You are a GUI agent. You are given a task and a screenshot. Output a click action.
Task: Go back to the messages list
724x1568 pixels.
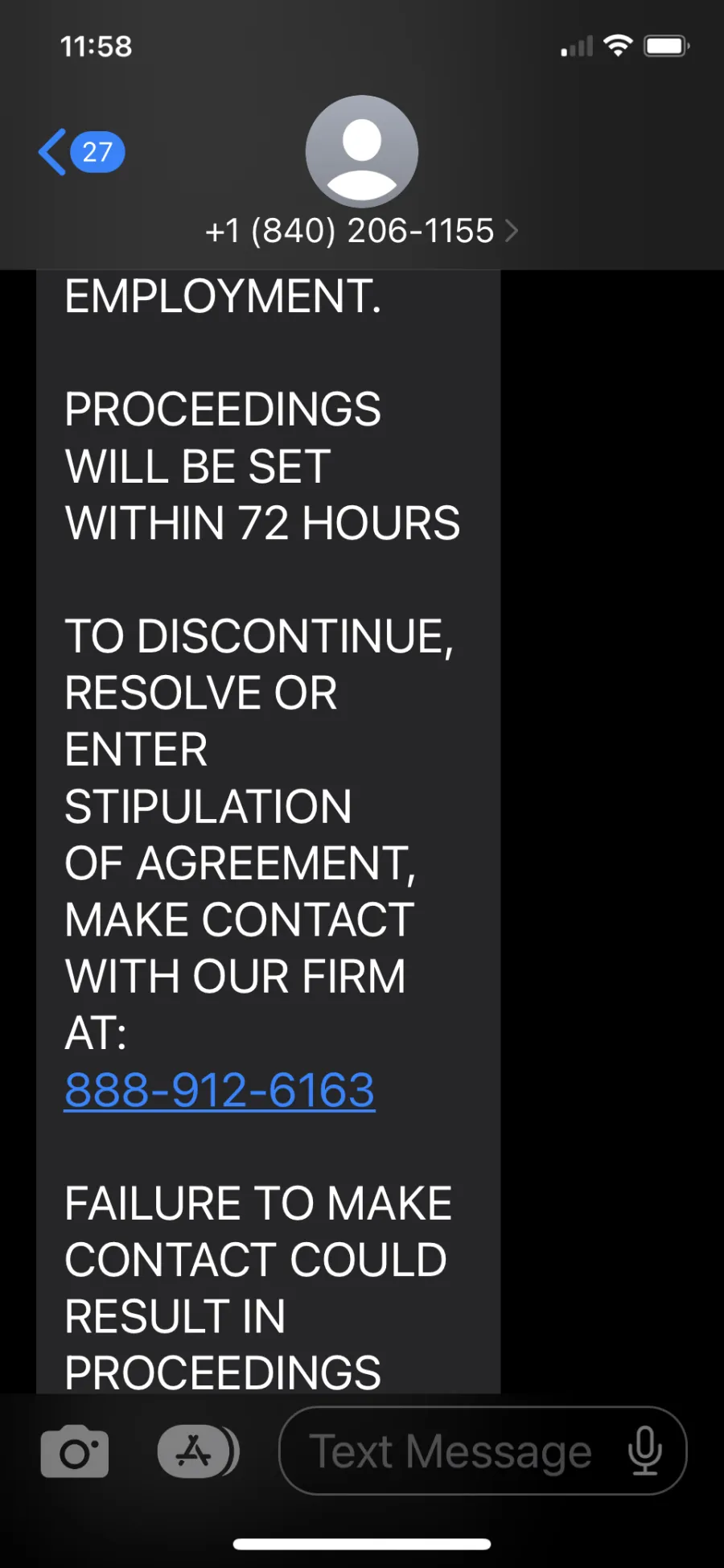coord(81,152)
